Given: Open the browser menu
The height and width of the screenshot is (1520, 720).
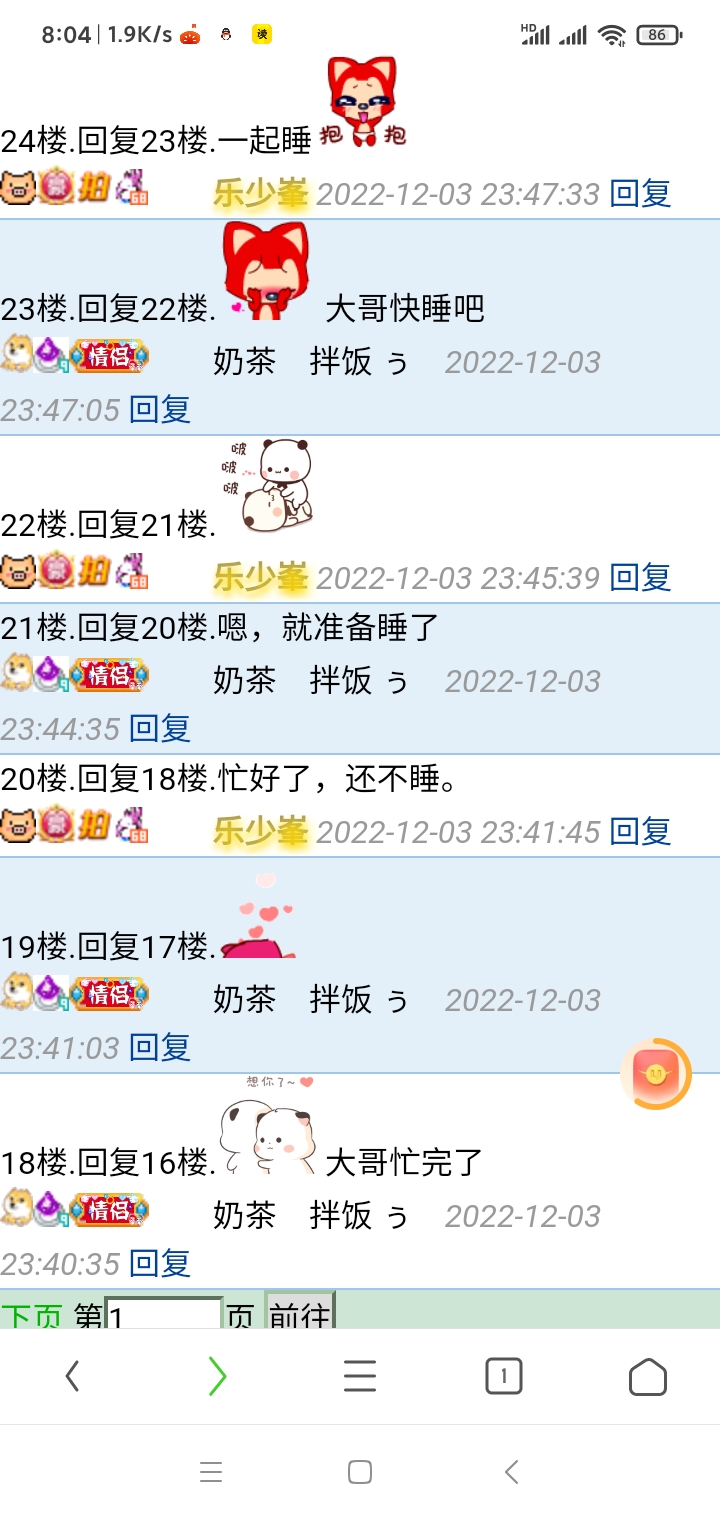Looking at the screenshot, I should pyautogui.click(x=360, y=1377).
